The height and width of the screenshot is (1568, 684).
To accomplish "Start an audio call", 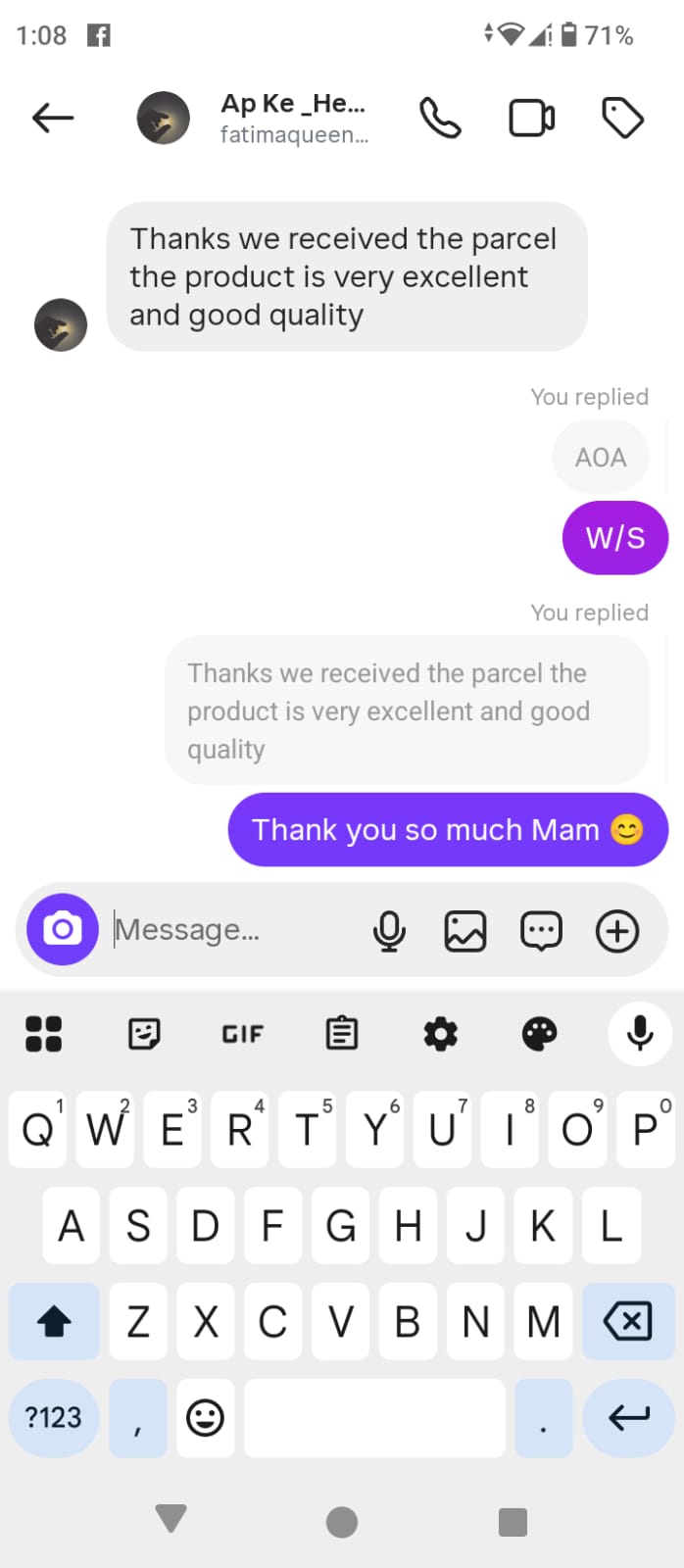I will tap(440, 119).
